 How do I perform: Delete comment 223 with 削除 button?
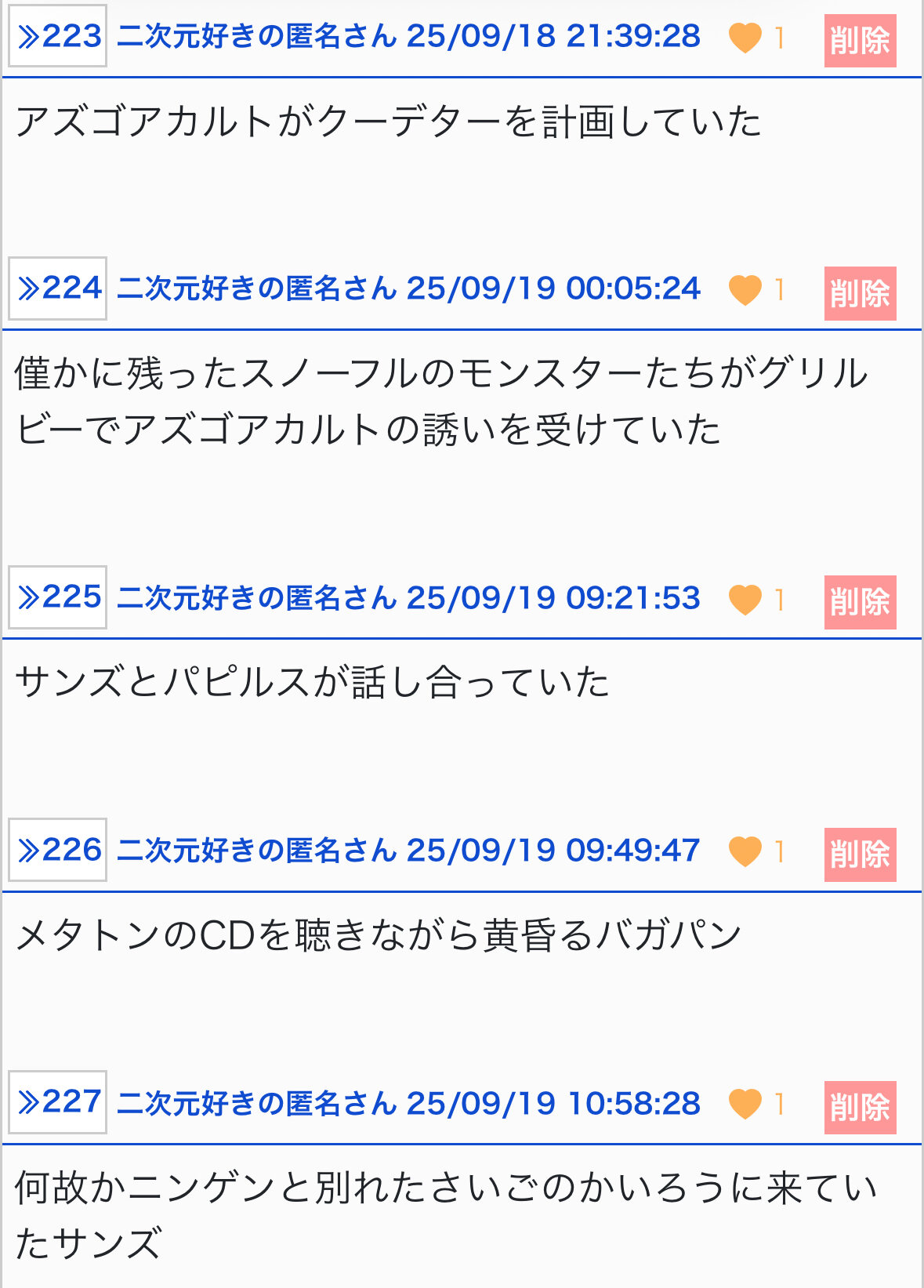[x=860, y=41]
